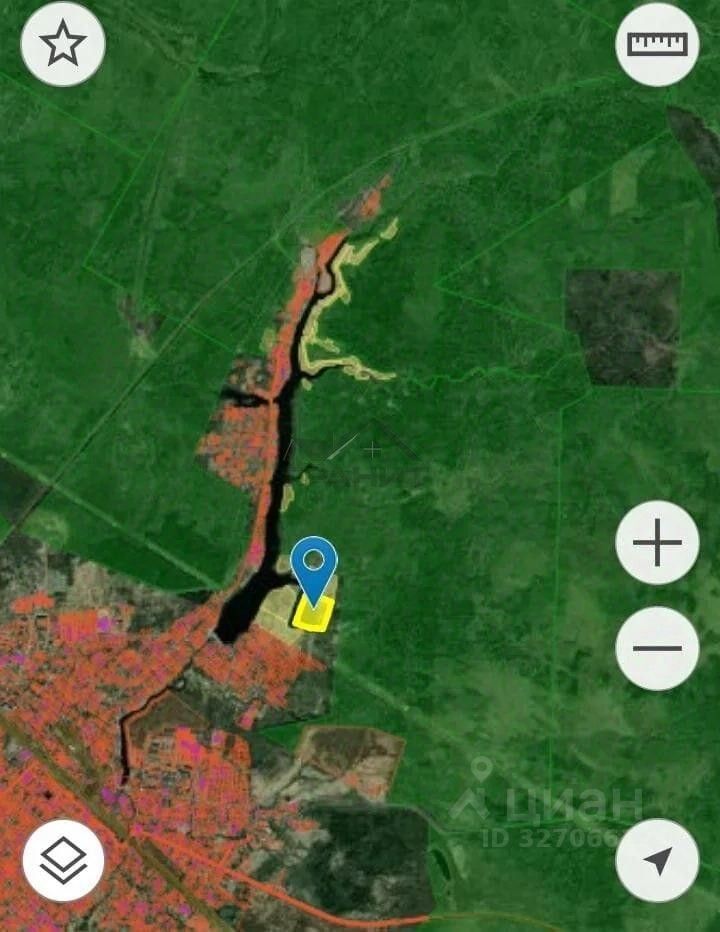The image size is (720, 932).
Task: Zoom out with the minus button
Action: coord(657,648)
